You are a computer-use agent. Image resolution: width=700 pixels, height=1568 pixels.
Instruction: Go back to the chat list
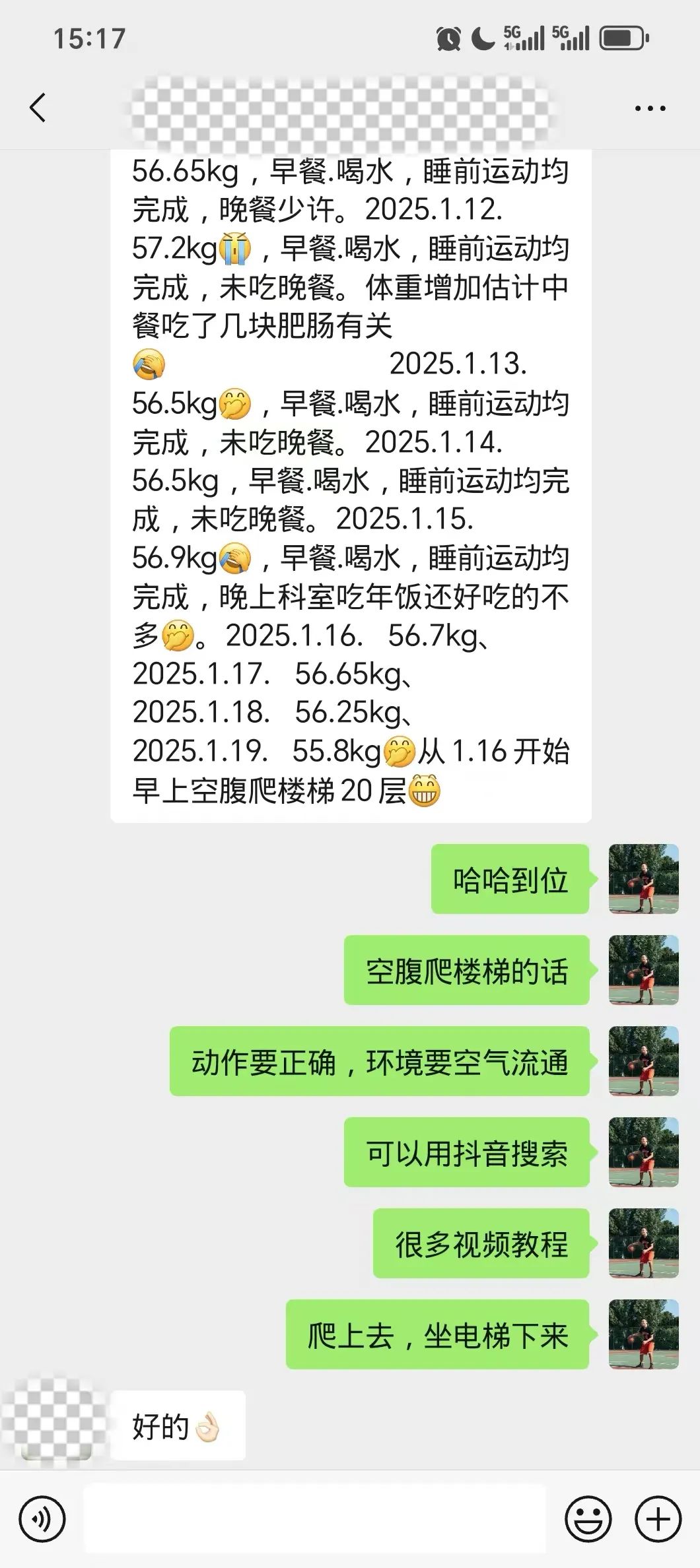pyautogui.click(x=38, y=108)
